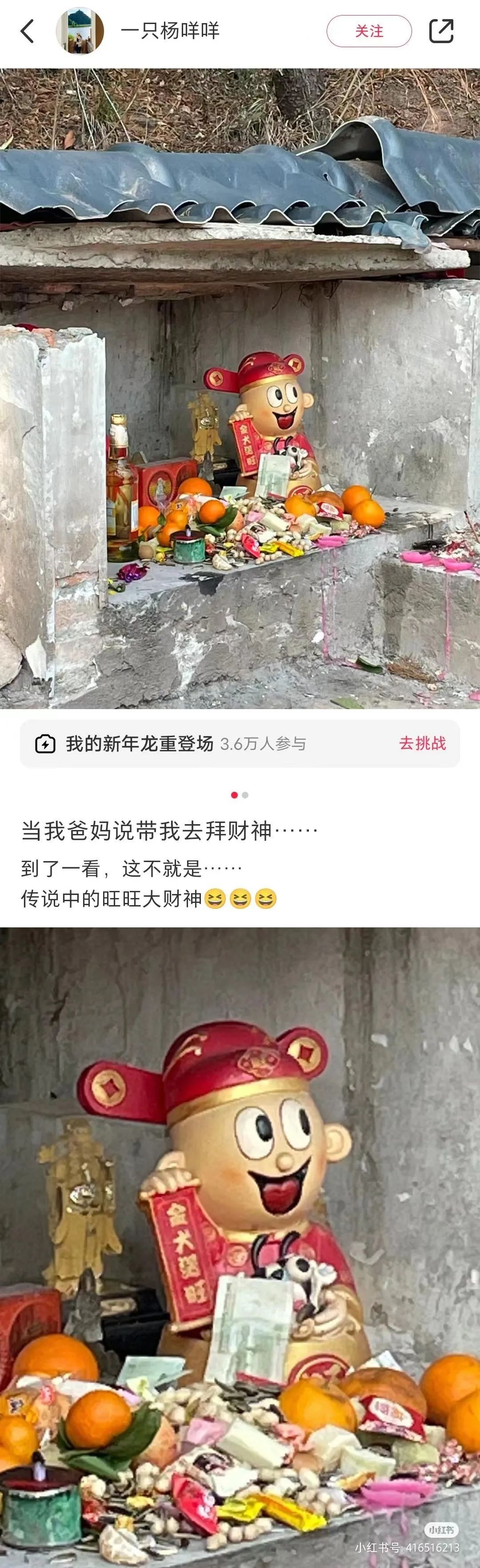The height and width of the screenshot is (1568, 480).
Task: Share this post via share icon
Action: point(441,31)
